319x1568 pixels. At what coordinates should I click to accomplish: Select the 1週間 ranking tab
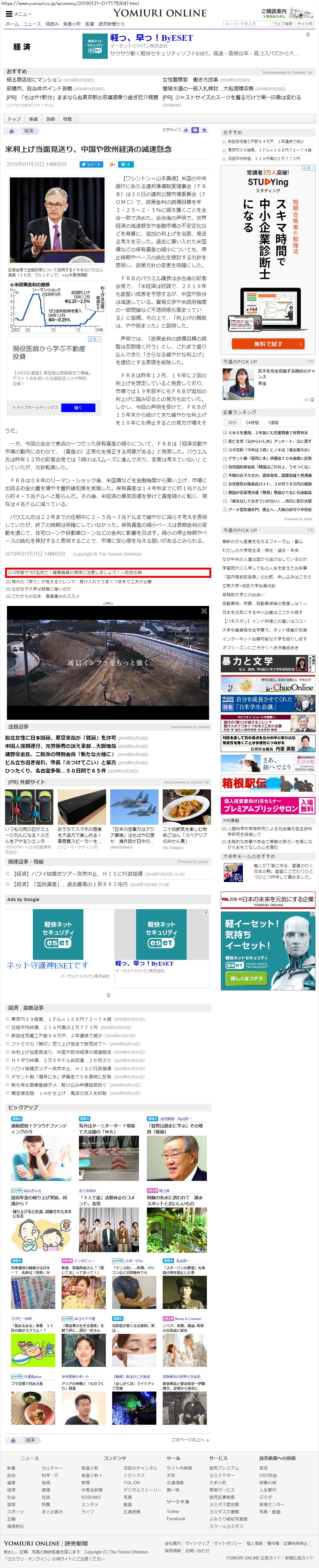click(274, 423)
